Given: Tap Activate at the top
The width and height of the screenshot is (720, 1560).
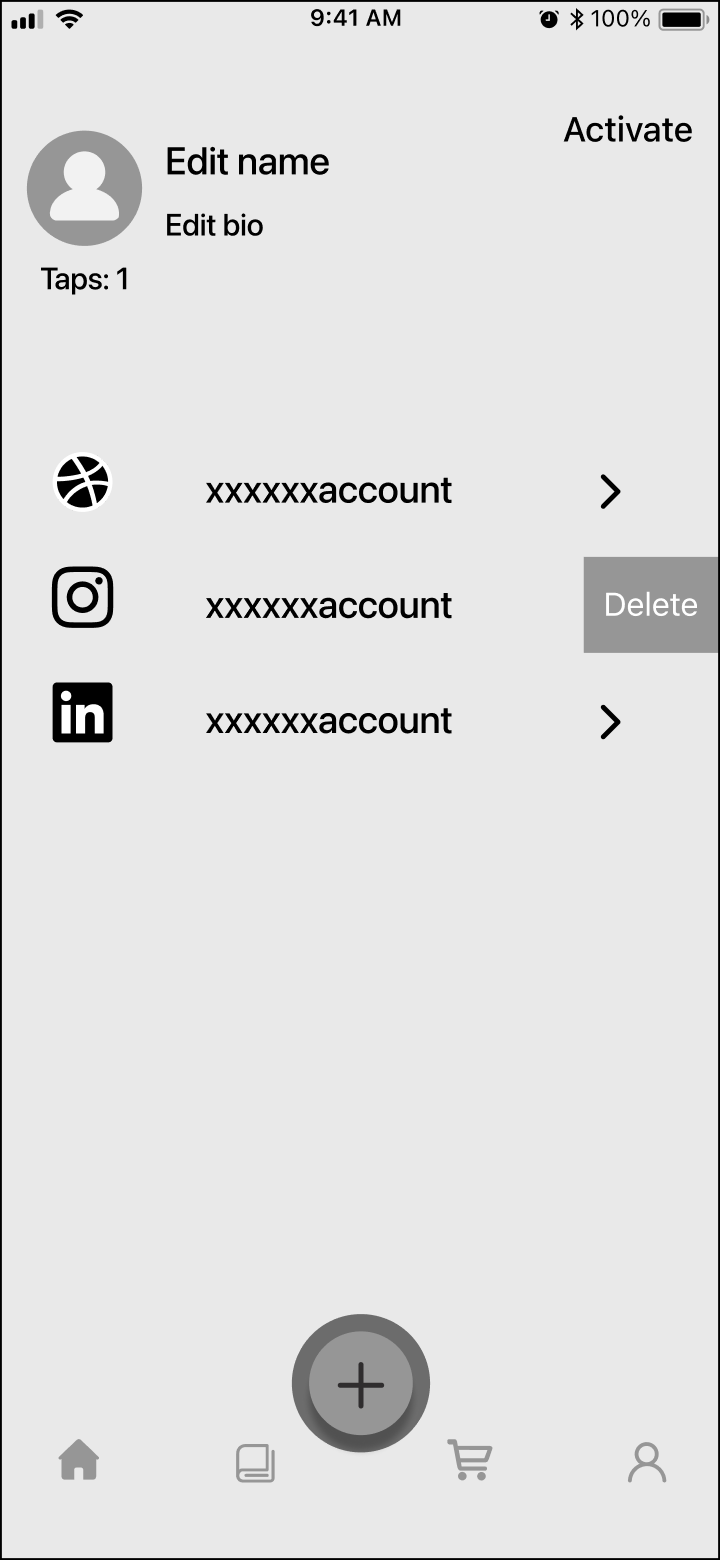Looking at the screenshot, I should coord(628,130).
